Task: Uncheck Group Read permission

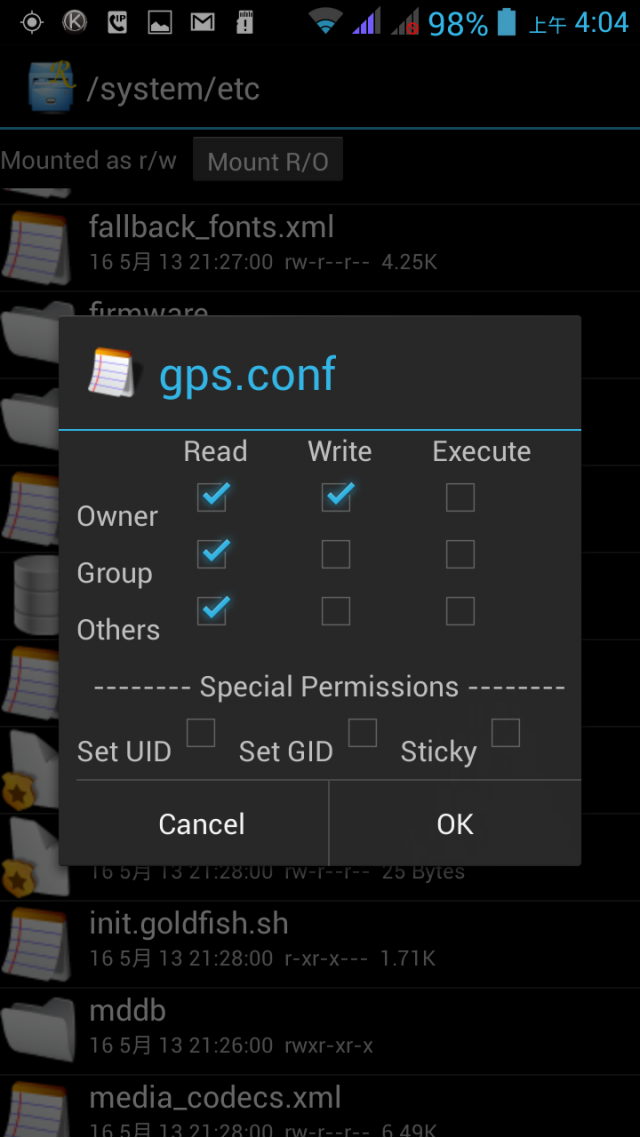Action: tap(212, 554)
